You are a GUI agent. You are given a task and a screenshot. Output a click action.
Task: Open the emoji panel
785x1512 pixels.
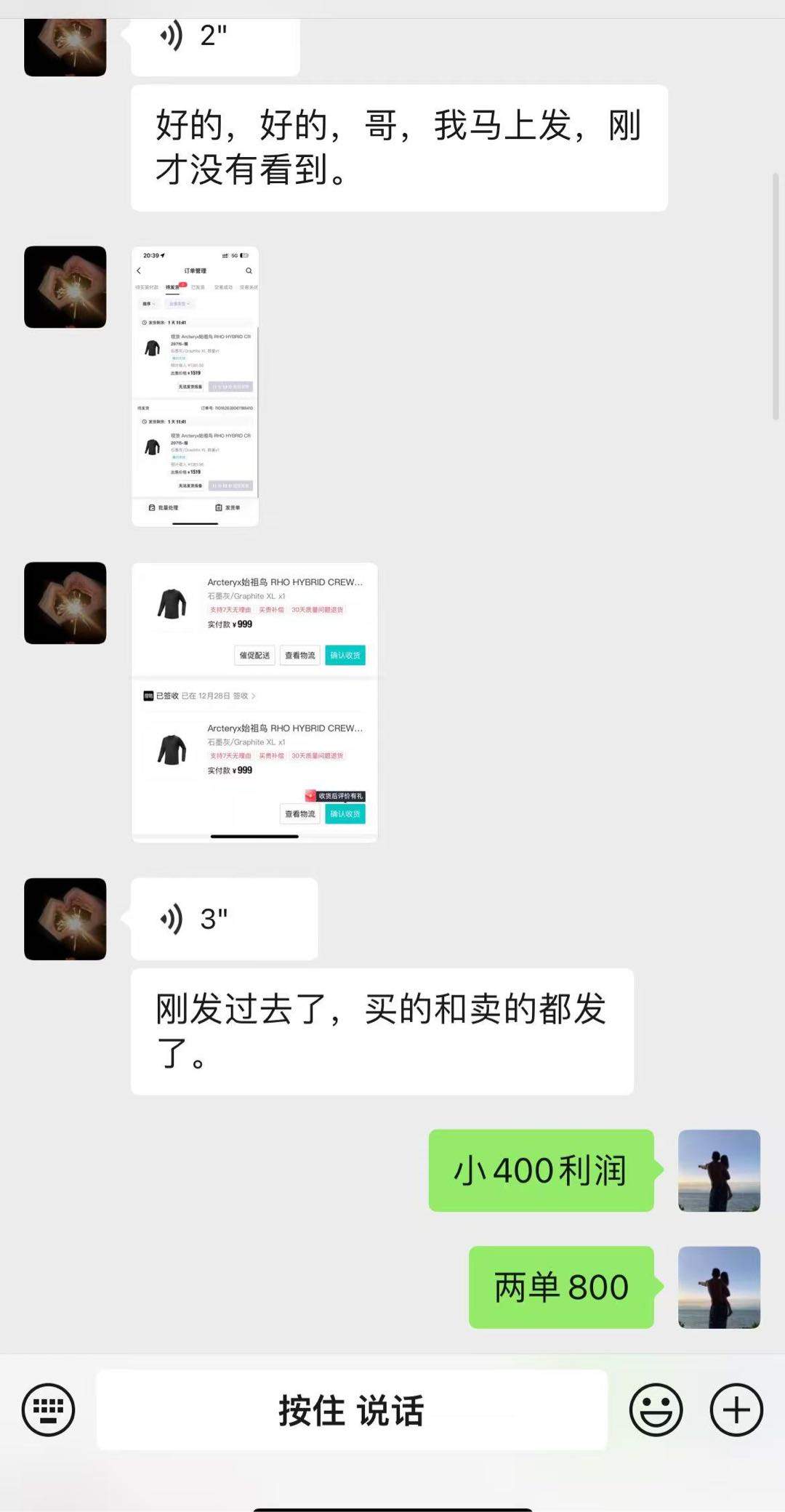click(655, 1408)
